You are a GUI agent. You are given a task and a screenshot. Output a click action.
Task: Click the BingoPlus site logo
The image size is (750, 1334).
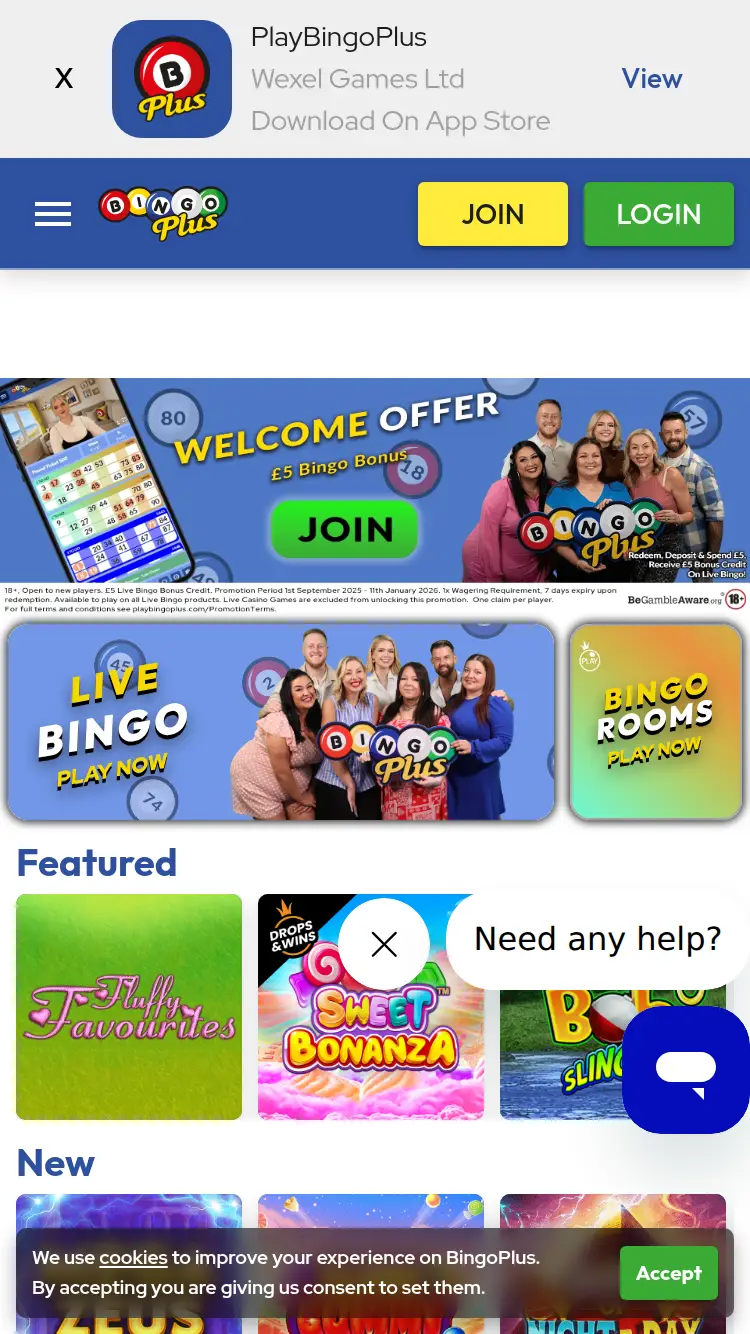(x=162, y=213)
